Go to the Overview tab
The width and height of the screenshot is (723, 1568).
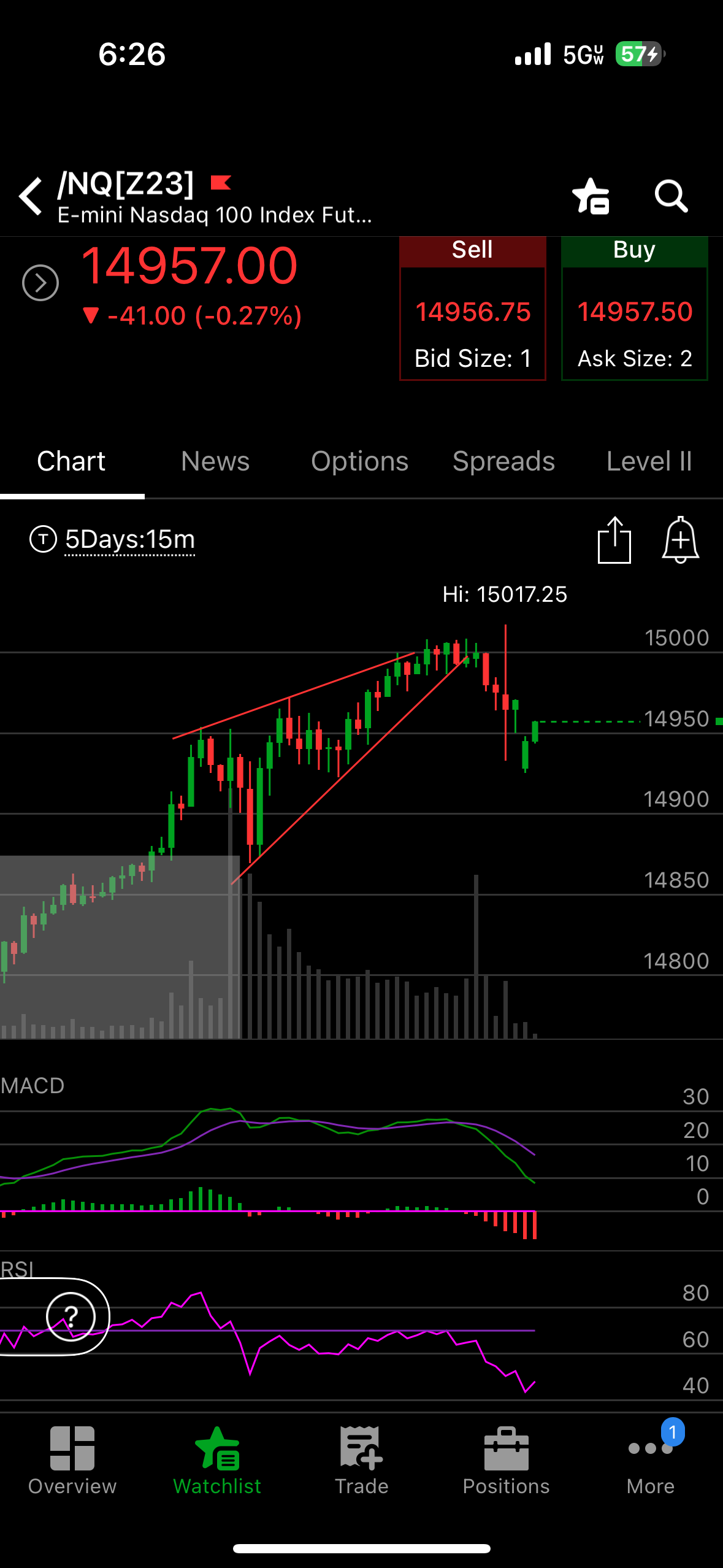72,1461
